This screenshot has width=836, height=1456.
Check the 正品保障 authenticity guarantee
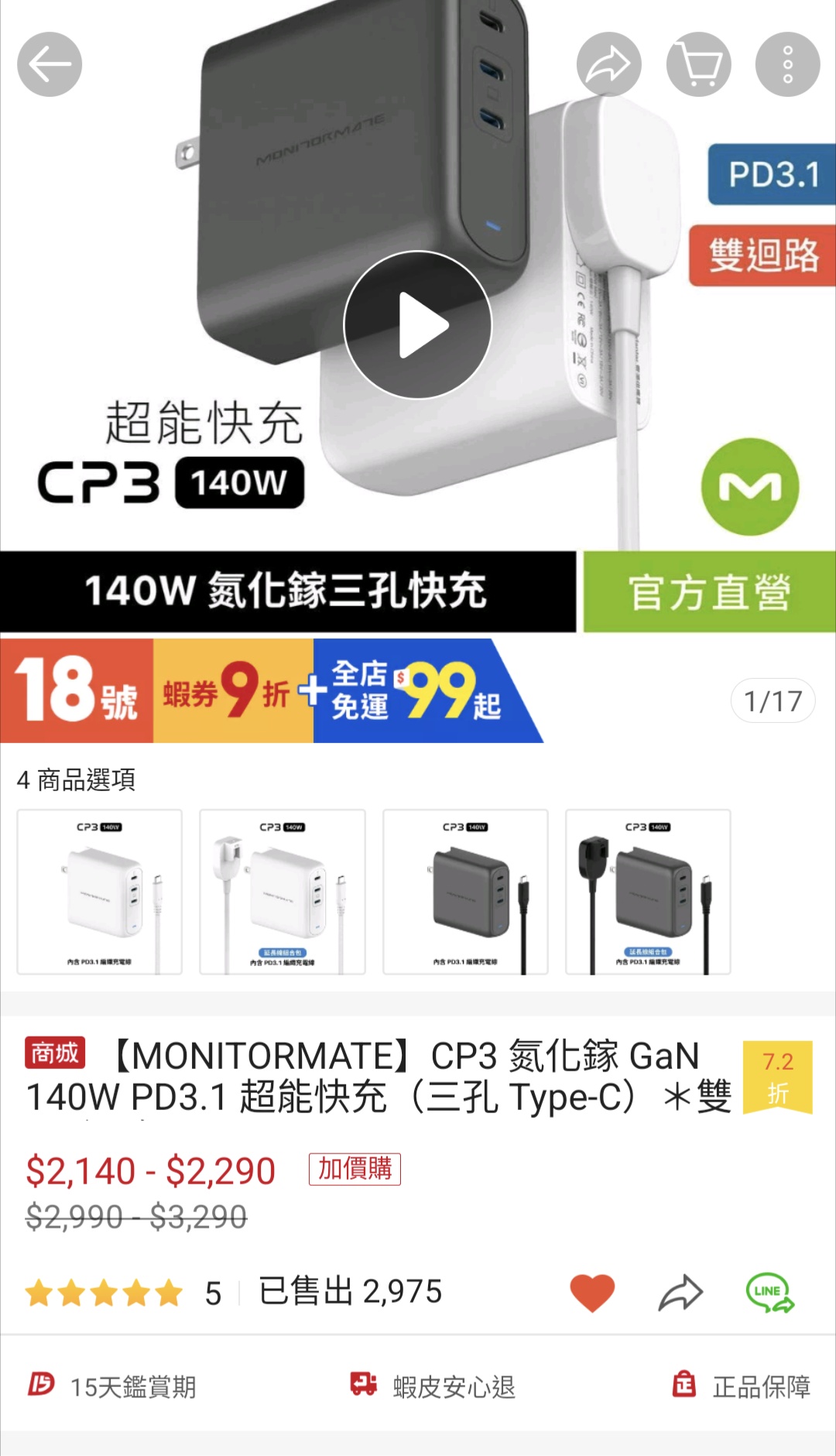tap(742, 1386)
